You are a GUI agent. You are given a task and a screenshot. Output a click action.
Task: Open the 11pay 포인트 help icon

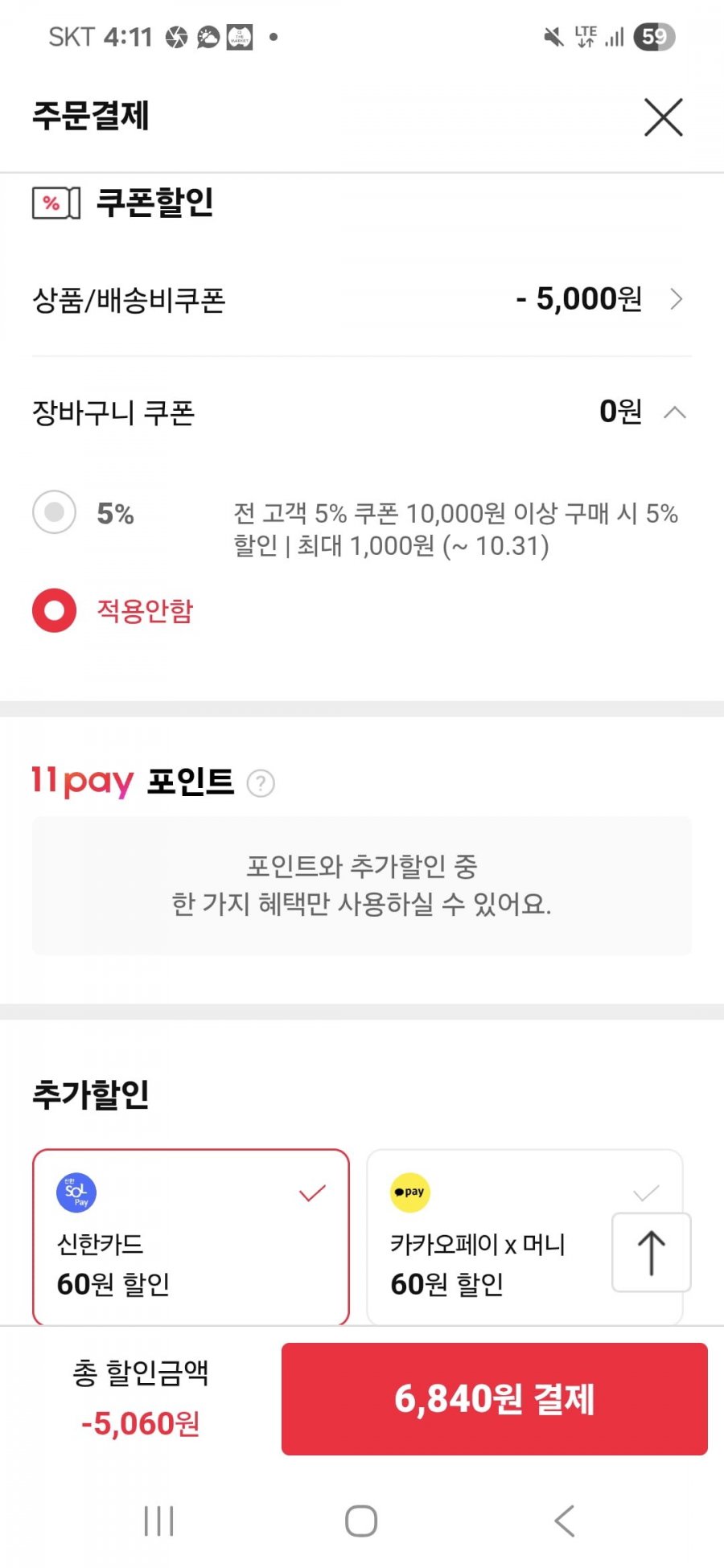pos(261,782)
